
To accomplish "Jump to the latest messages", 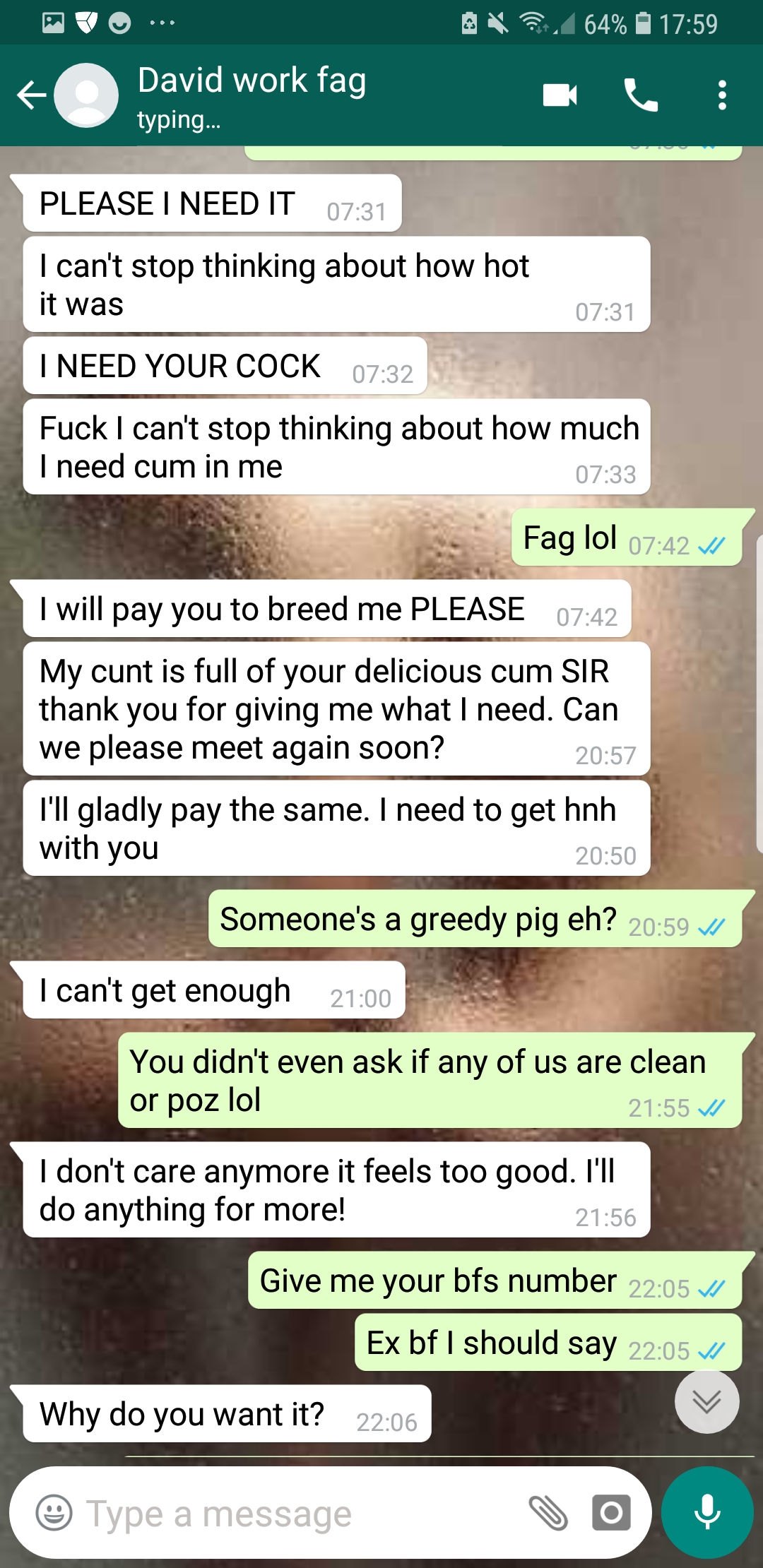I will [x=706, y=1401].
